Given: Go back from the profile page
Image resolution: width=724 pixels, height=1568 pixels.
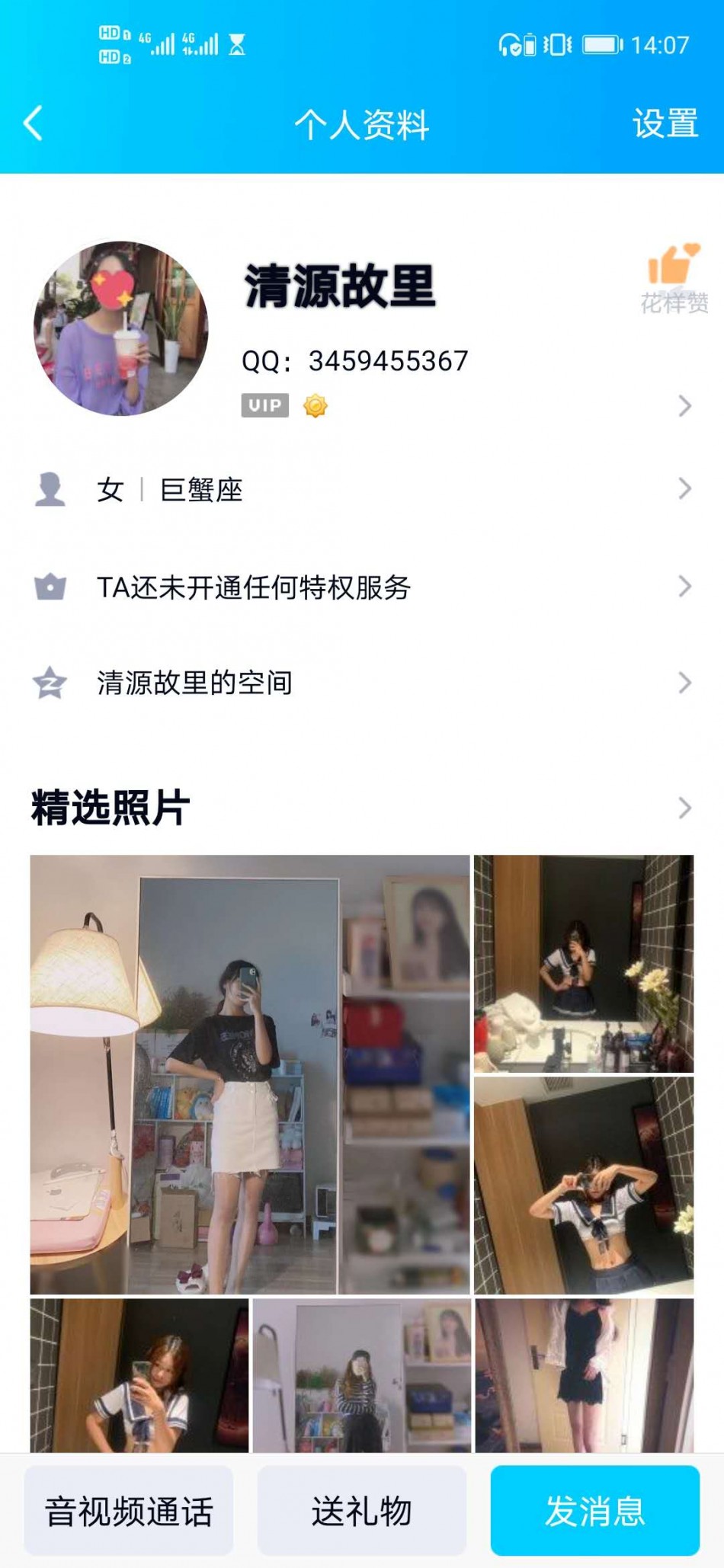Looking at the screenshot, I should pos(34,123).
